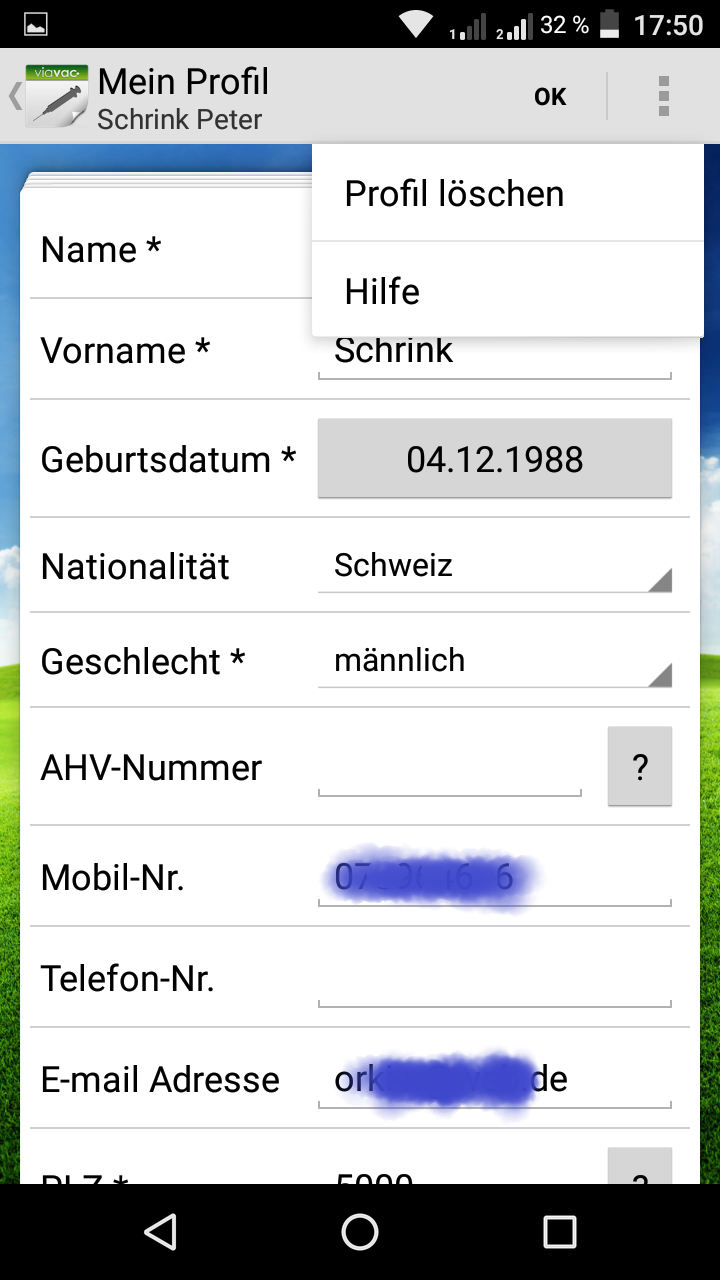
Task: Enter a Telefon-Nr. in the empty field
Action: click(x=495, y=980)
